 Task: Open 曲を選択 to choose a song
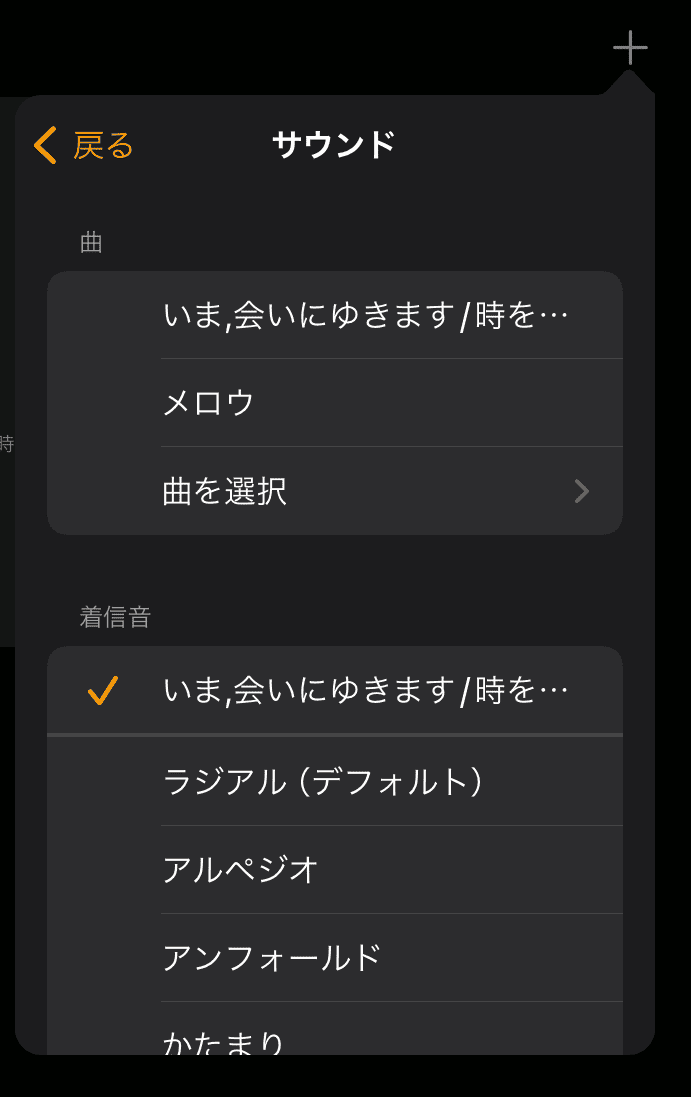tap(335, 491)
